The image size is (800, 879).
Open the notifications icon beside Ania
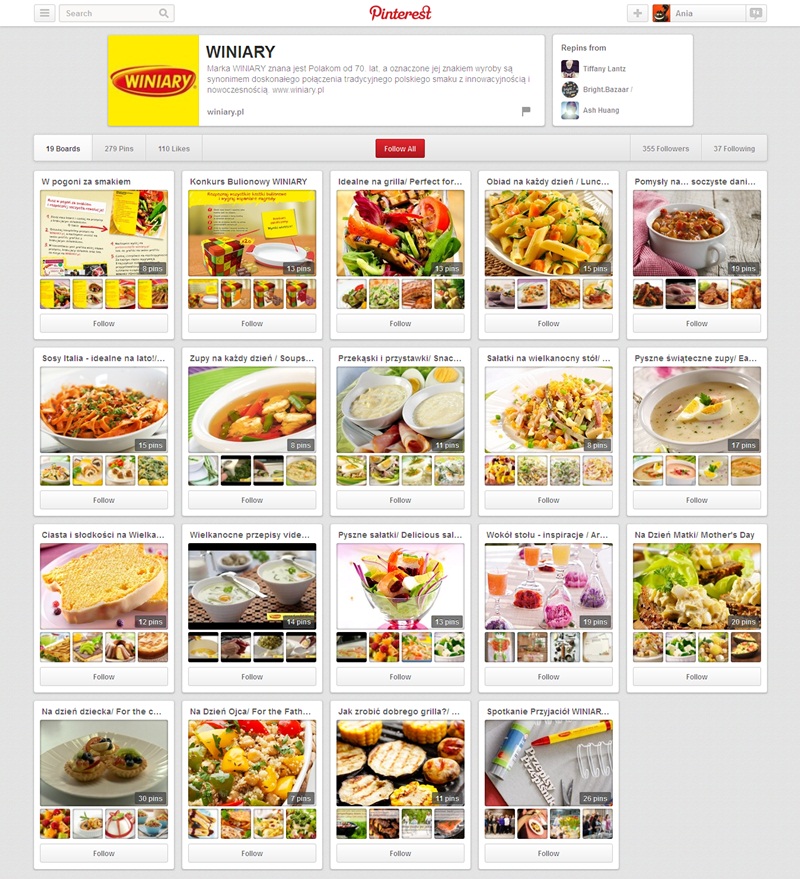point(757,13)
